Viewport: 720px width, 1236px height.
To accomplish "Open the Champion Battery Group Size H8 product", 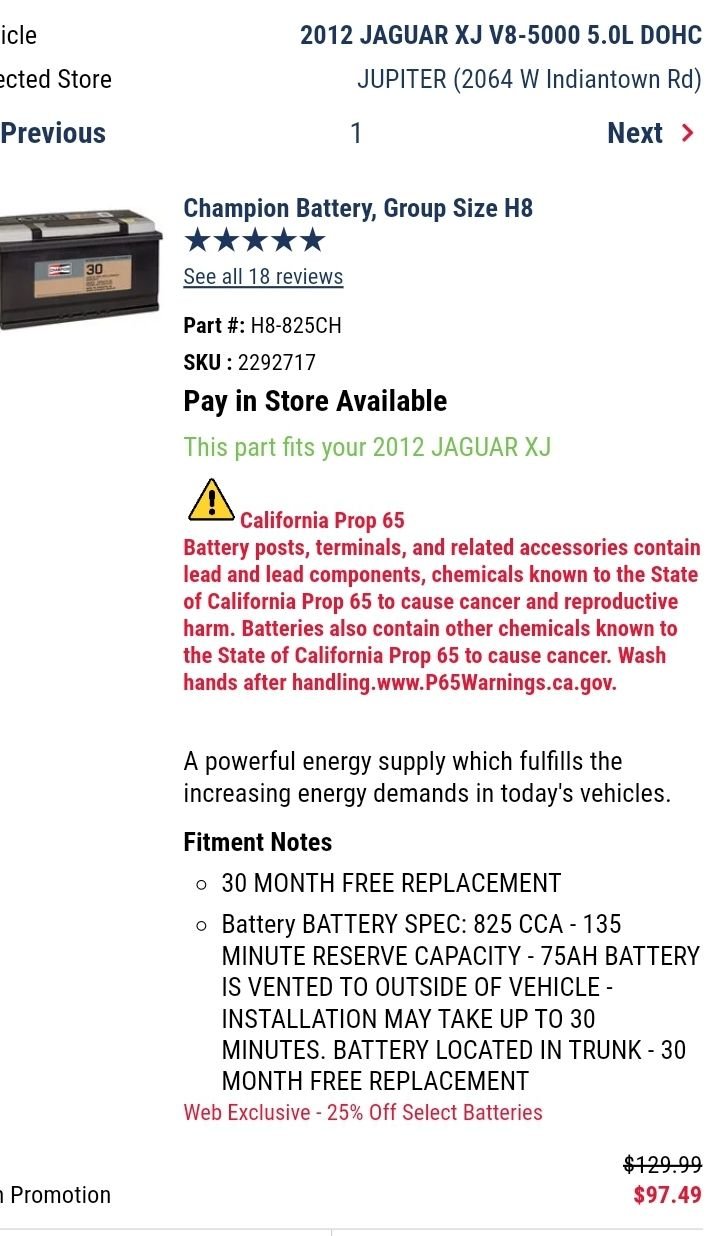I will 358,208.
